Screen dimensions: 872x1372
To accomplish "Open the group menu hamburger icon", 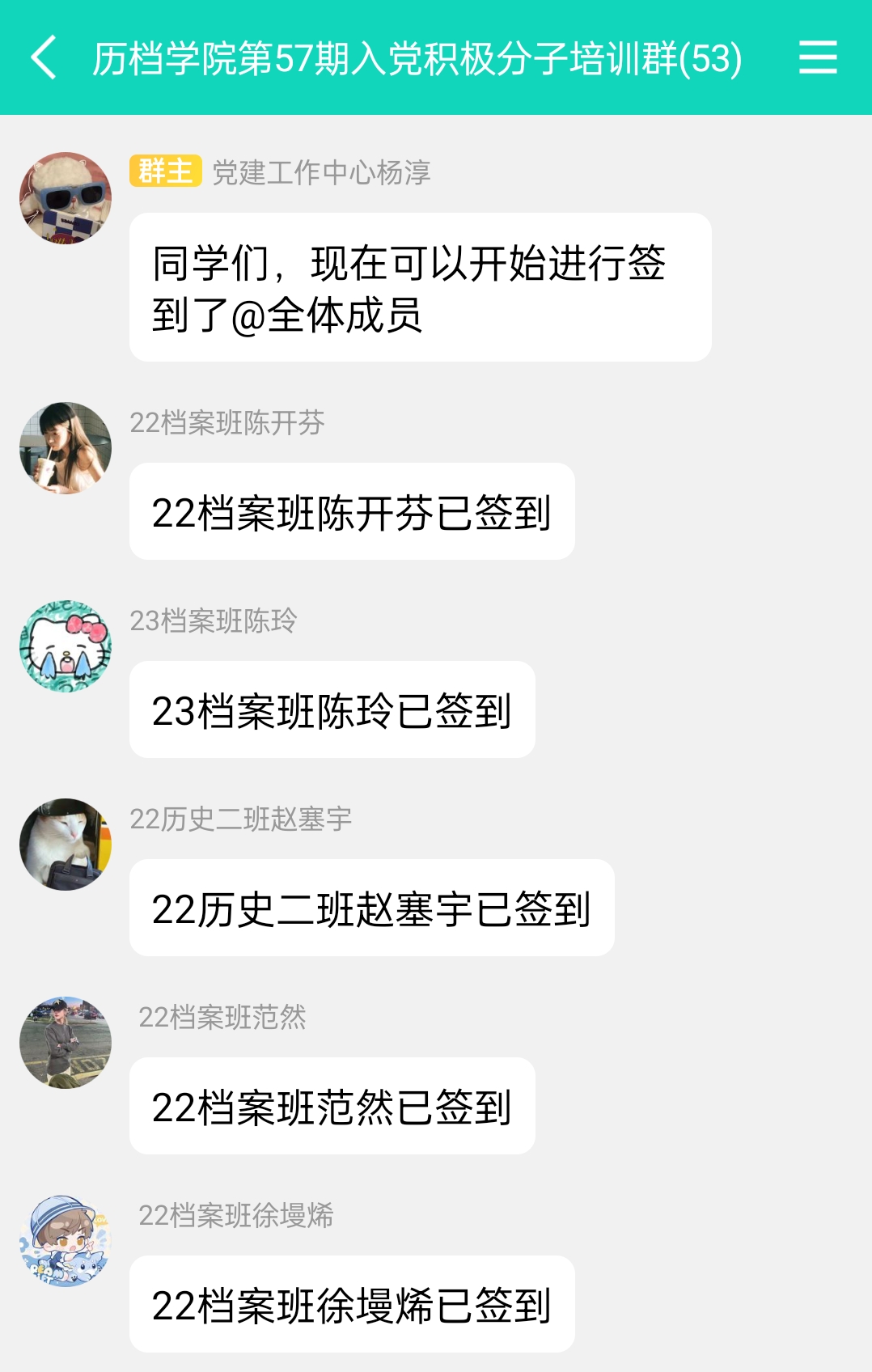I will coord(817,57).
